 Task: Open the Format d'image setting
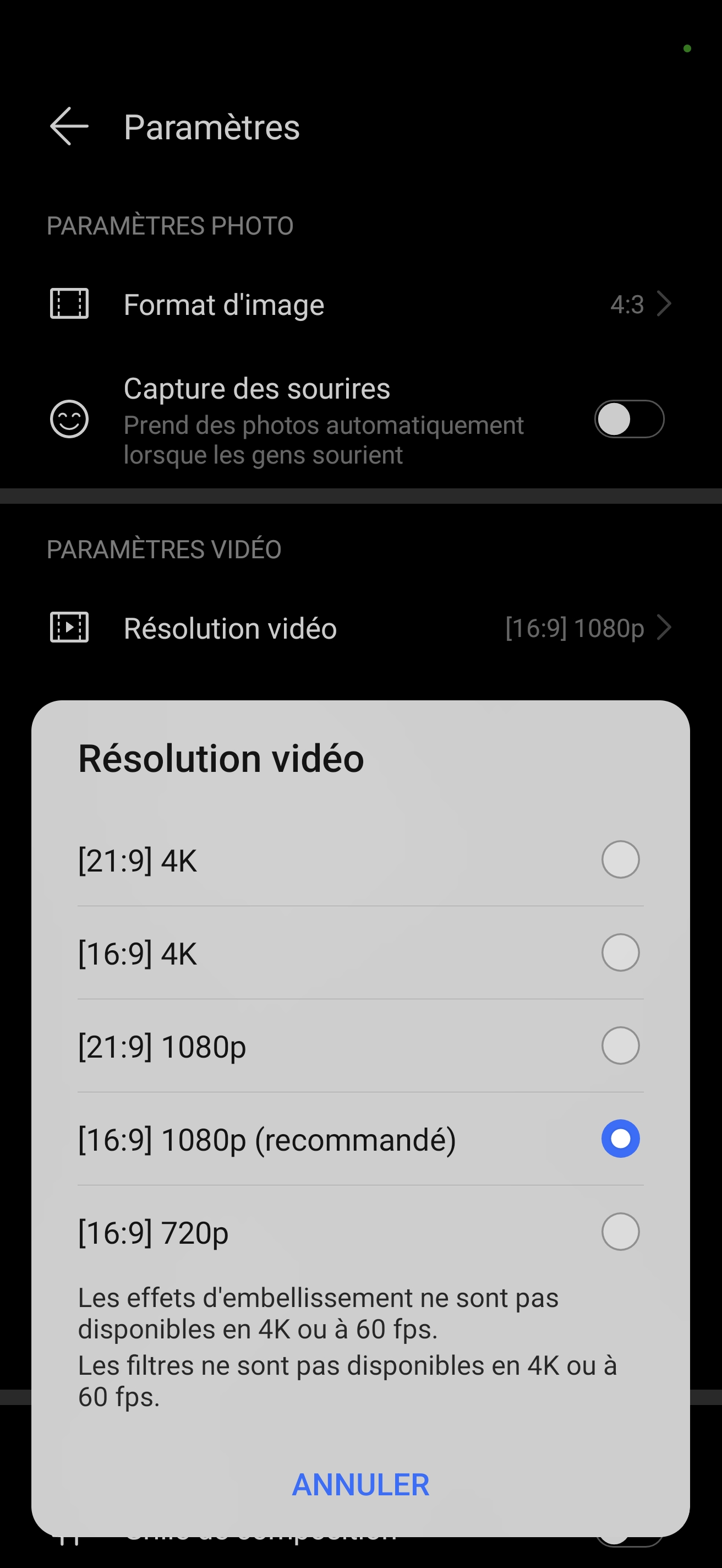[360, 304]
